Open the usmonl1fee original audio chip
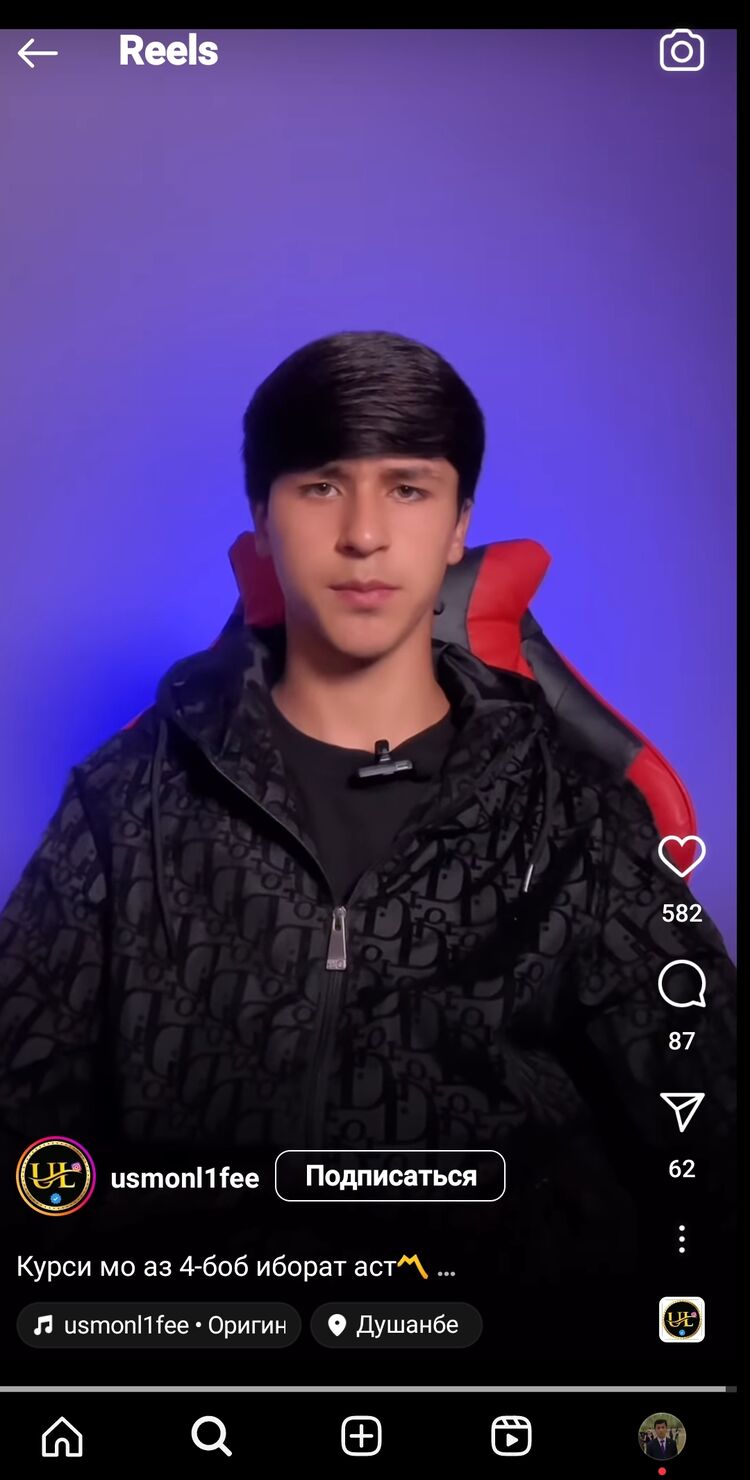Image resolution: width=750 pixels, height=1480 pixels. pyautogui.click(x=159, y=1325)
